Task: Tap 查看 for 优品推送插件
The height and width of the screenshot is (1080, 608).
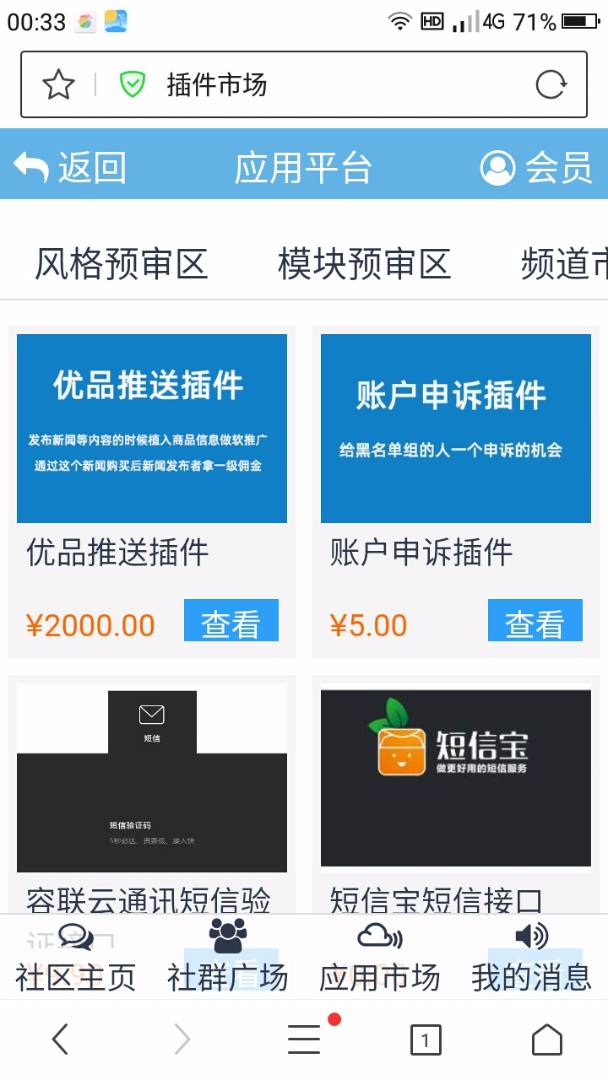Action: point(231,622)
